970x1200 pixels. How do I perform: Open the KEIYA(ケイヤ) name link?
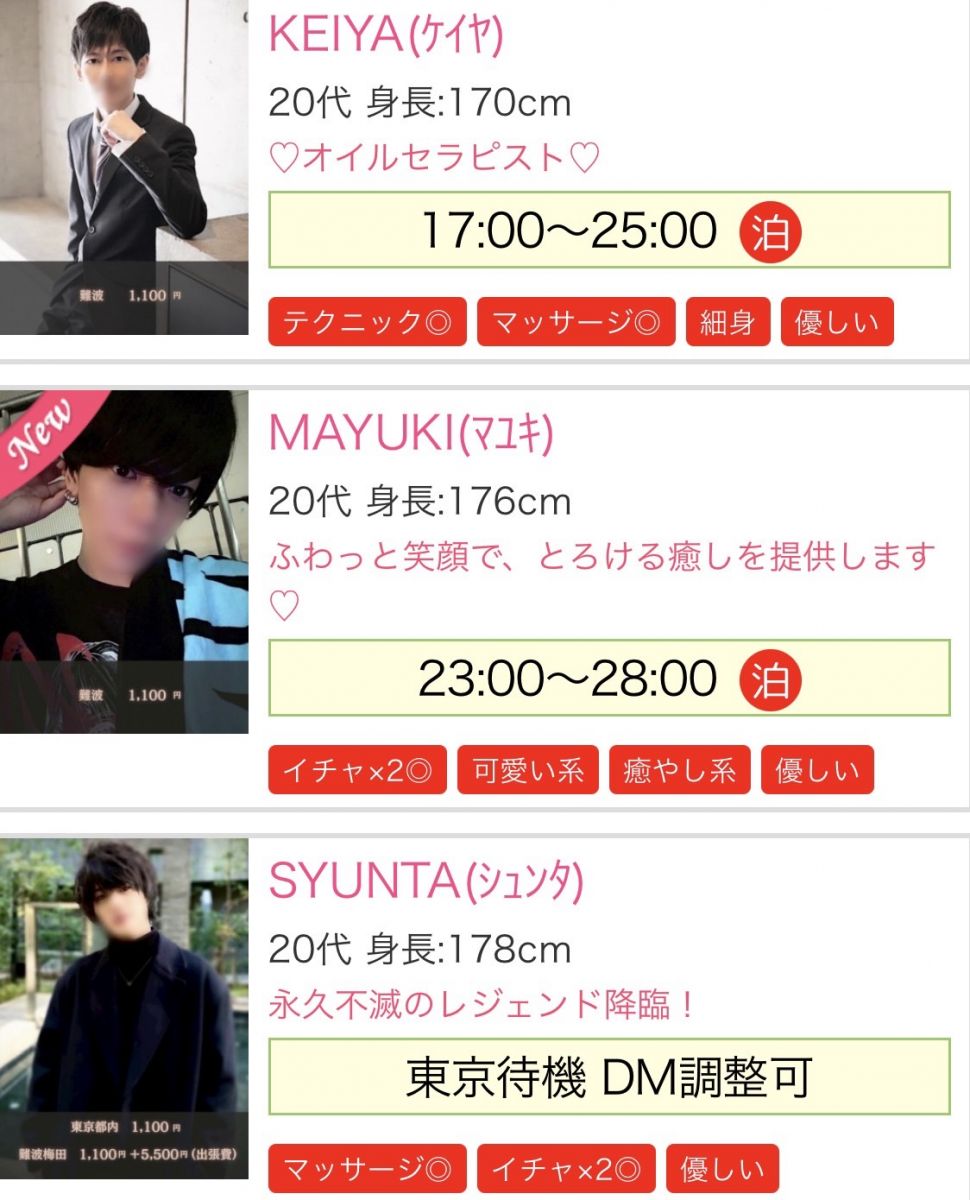[386, 36]
